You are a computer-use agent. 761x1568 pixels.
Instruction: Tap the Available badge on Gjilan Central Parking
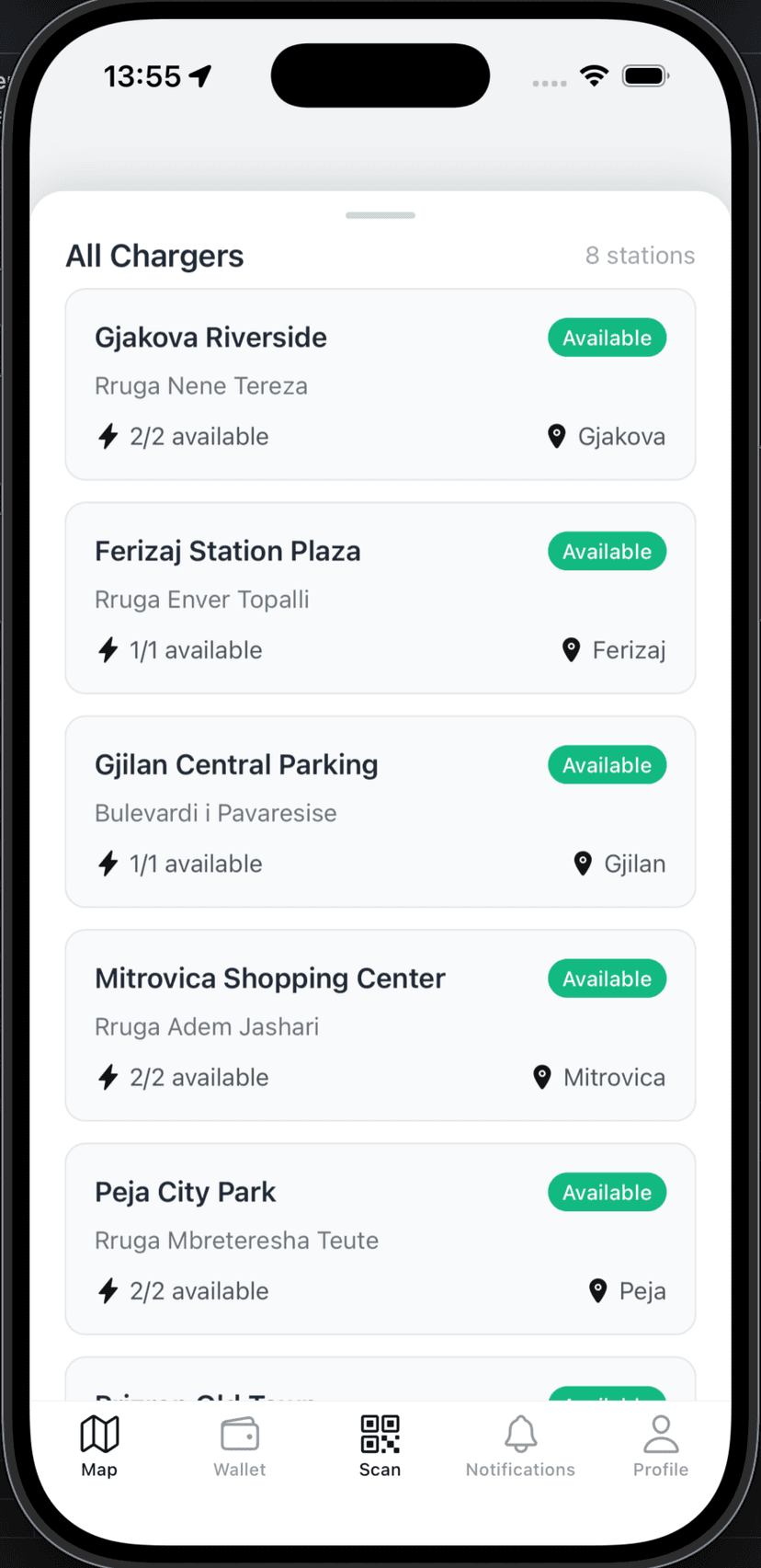(607, 764)
